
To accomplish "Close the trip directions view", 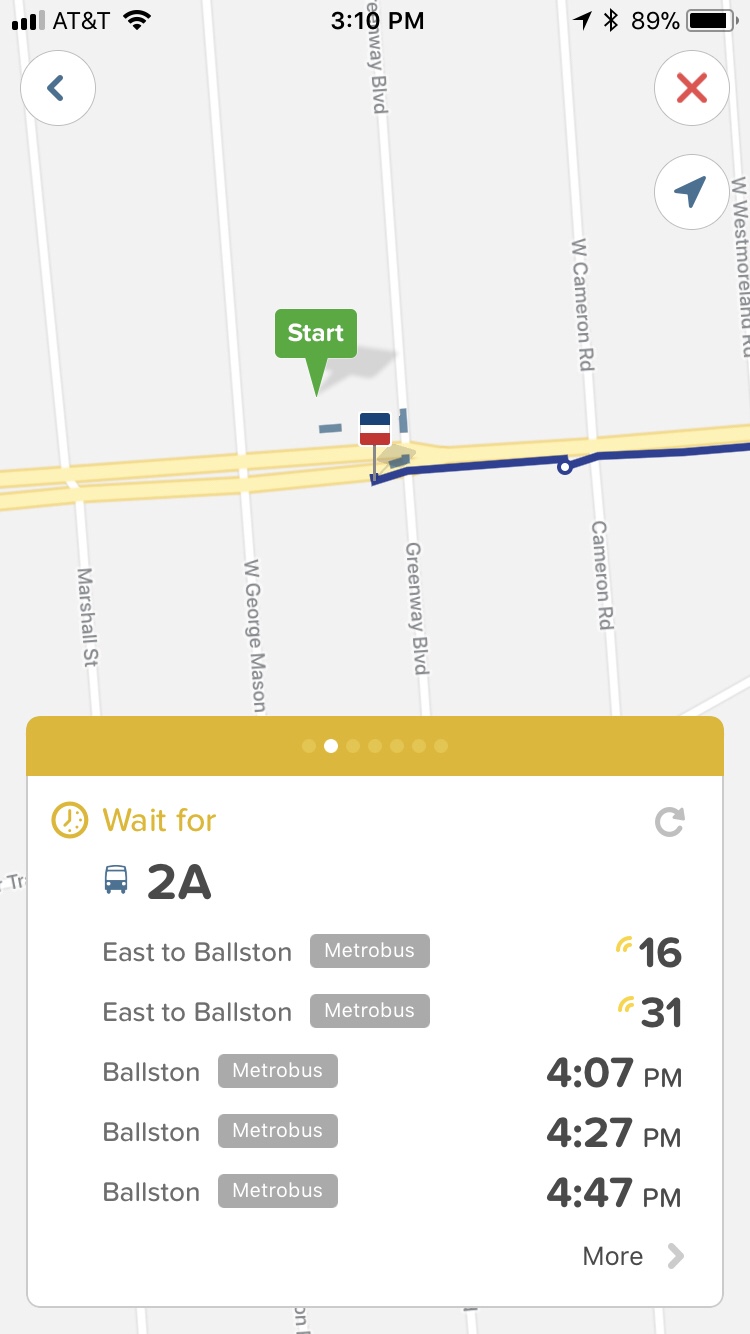I will 691,88.
